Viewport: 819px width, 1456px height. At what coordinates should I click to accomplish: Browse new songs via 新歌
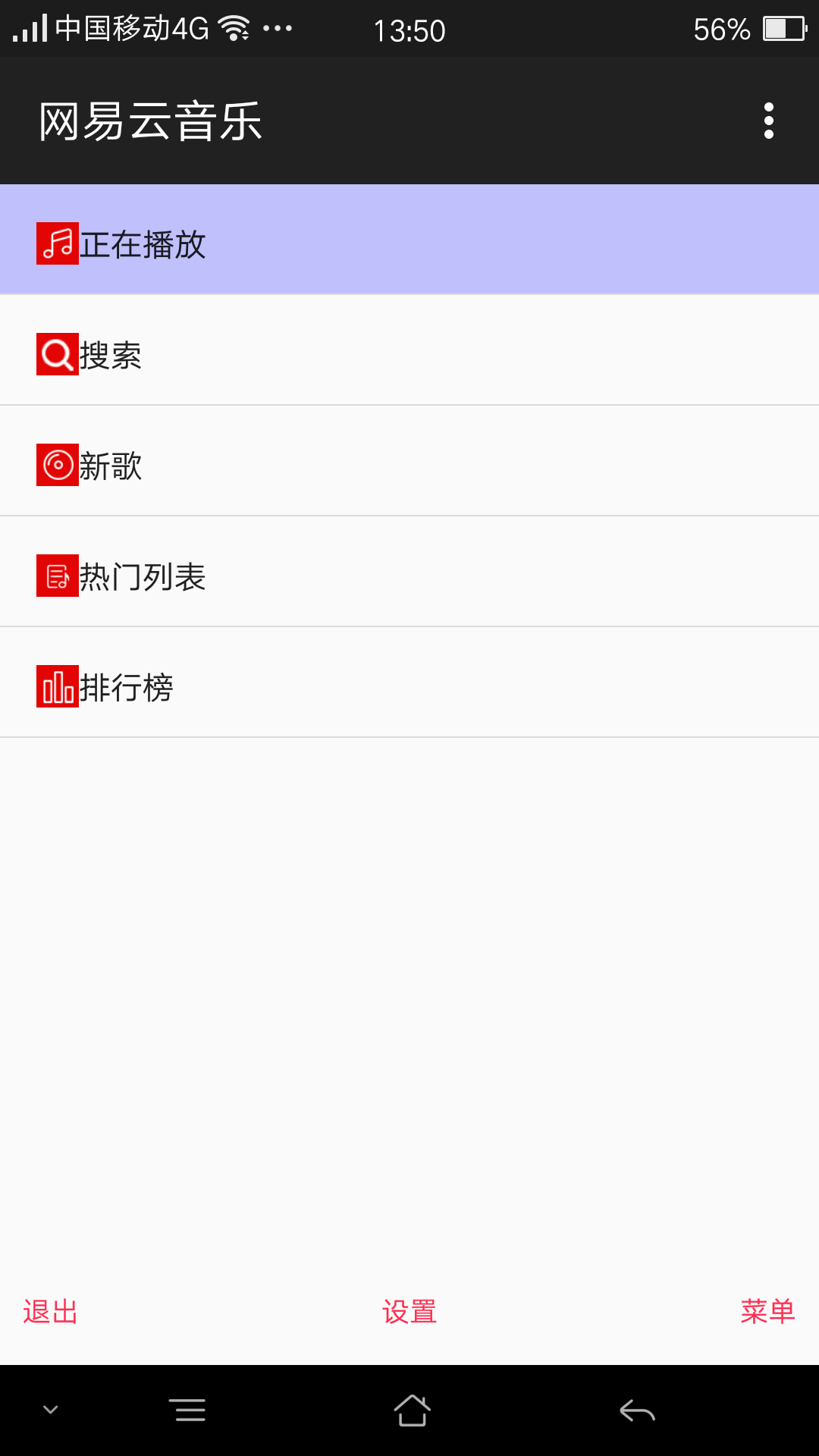point(112,464)
